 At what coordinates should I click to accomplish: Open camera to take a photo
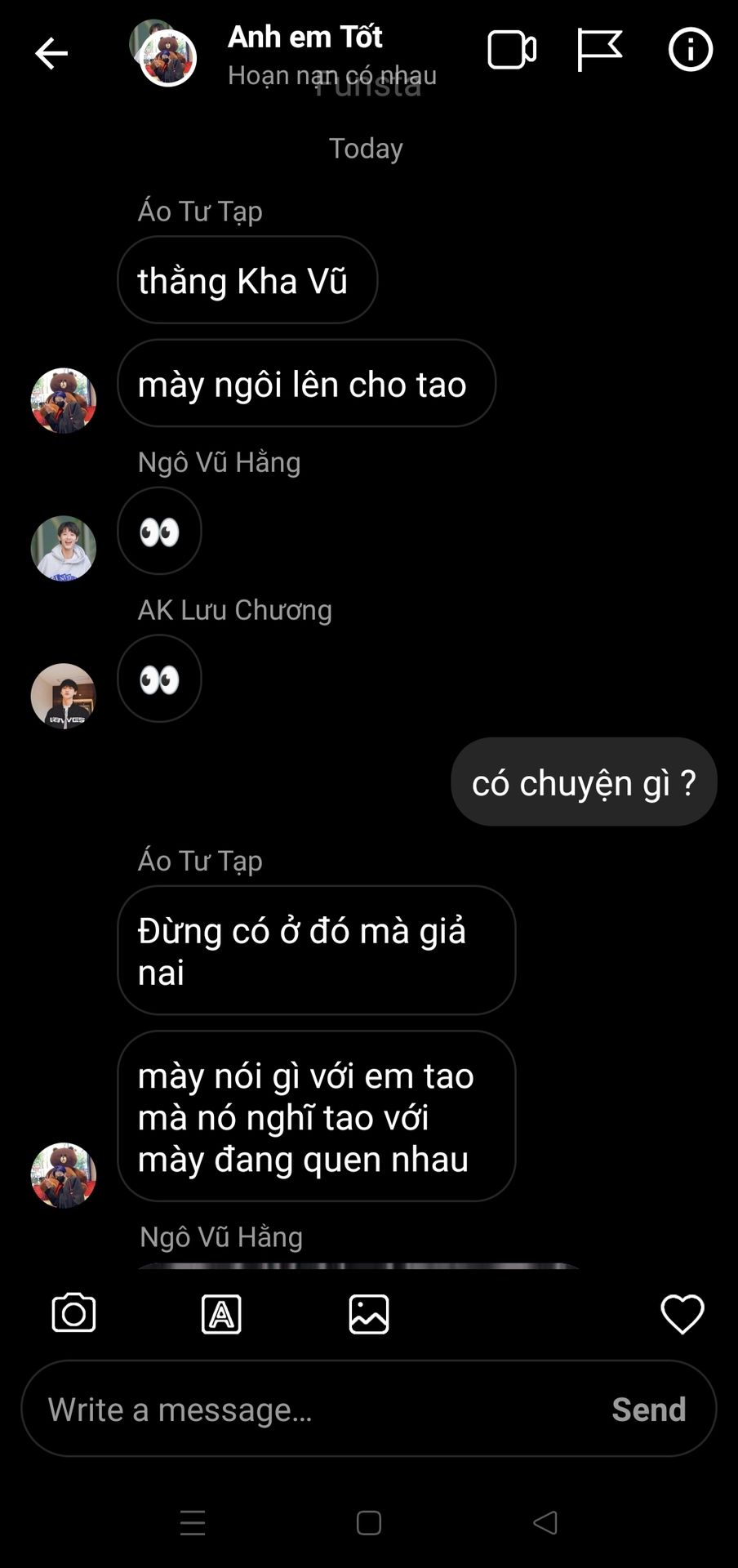coord(73,1314)
